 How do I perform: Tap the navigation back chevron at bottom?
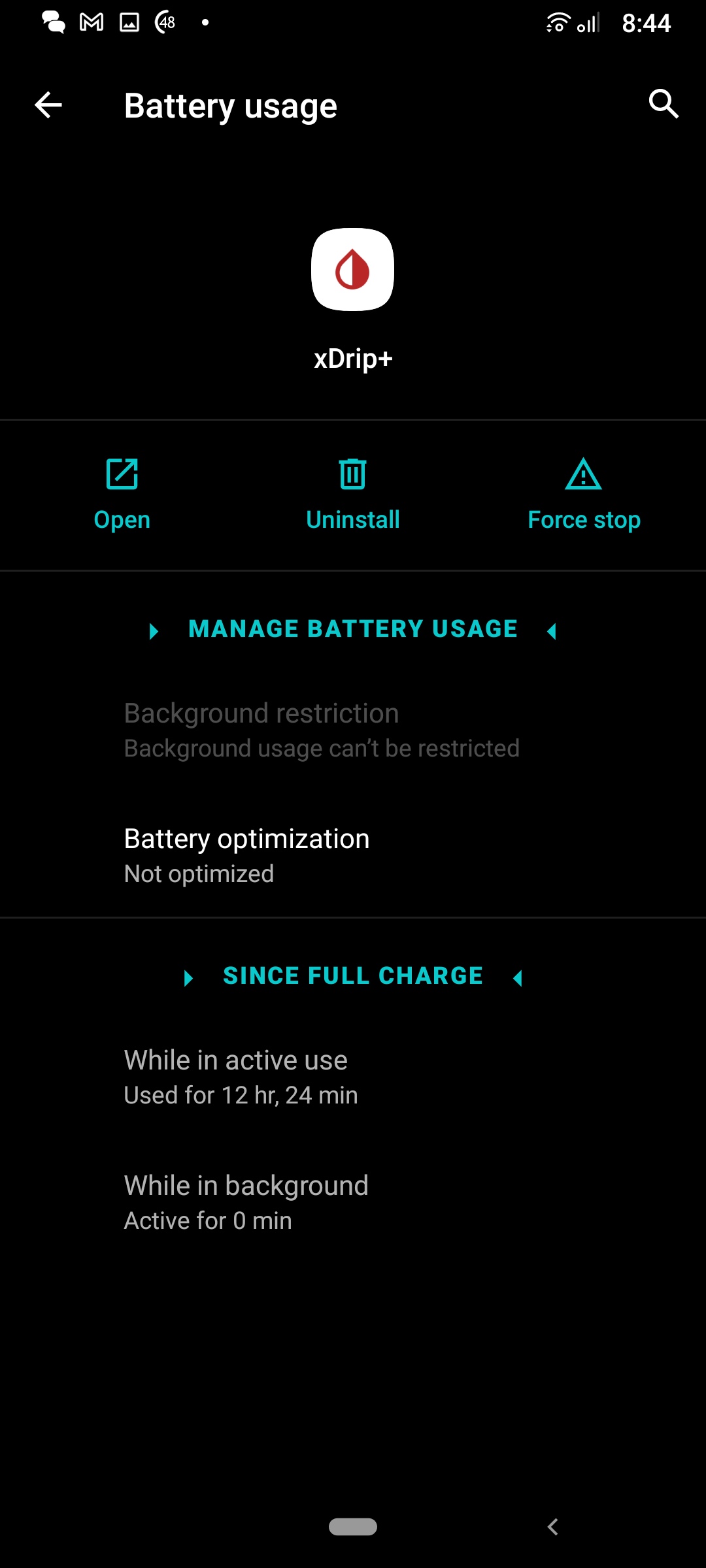click(x=553, y=1526)
